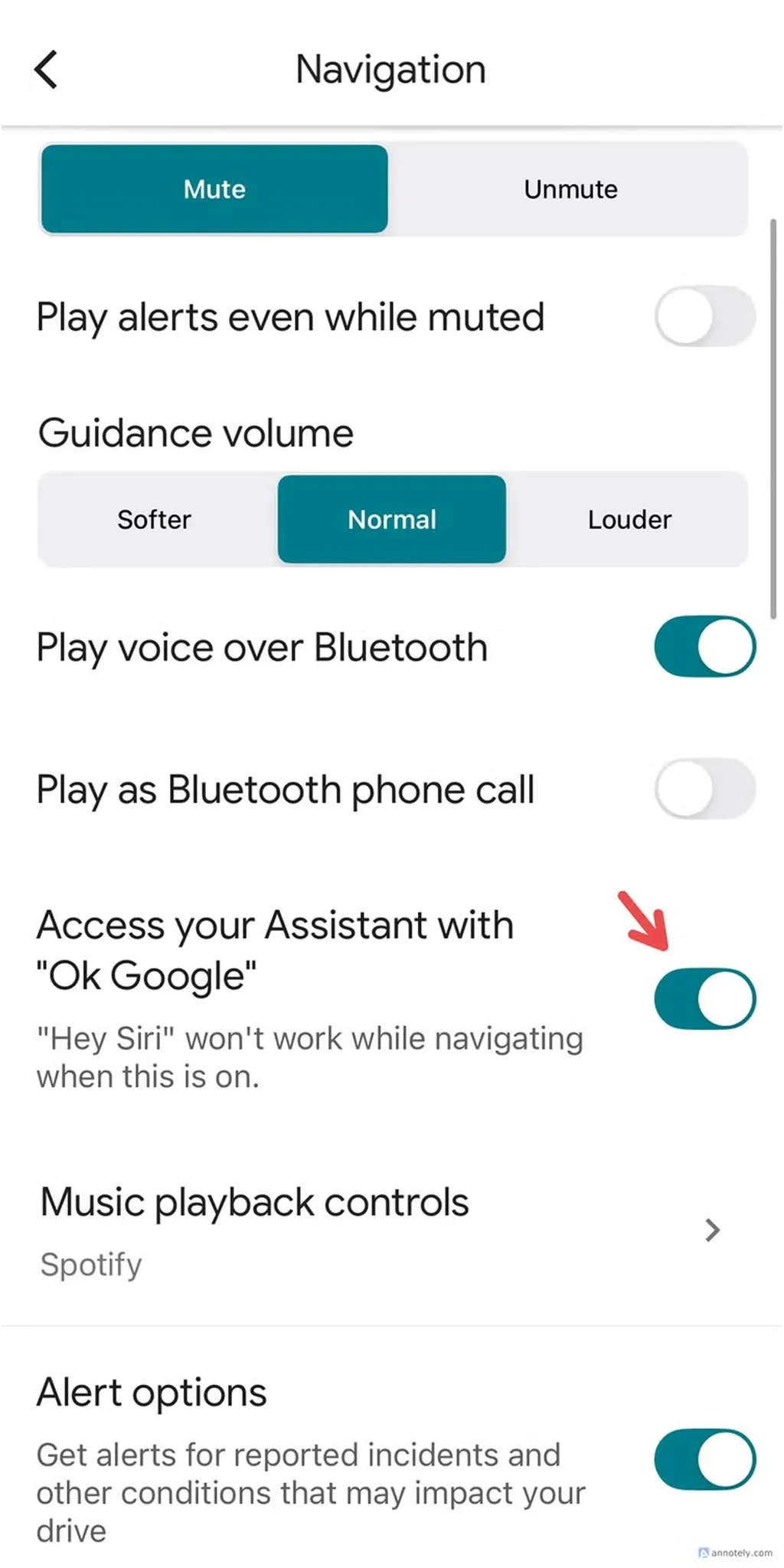Go back from Navigation settings
The width and height of the screenshot is (784, 1568).
pos(46,70)
